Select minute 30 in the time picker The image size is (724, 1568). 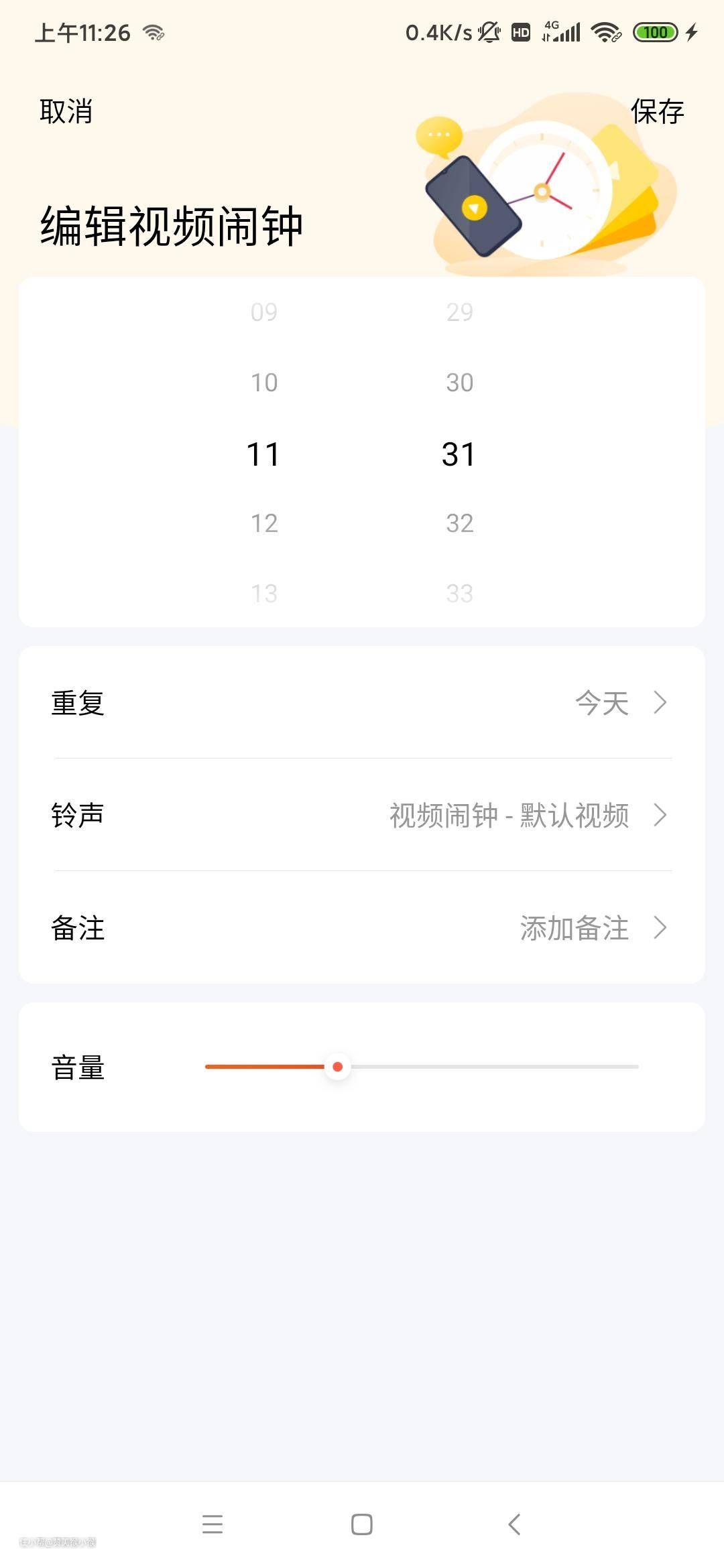[460, 383]
